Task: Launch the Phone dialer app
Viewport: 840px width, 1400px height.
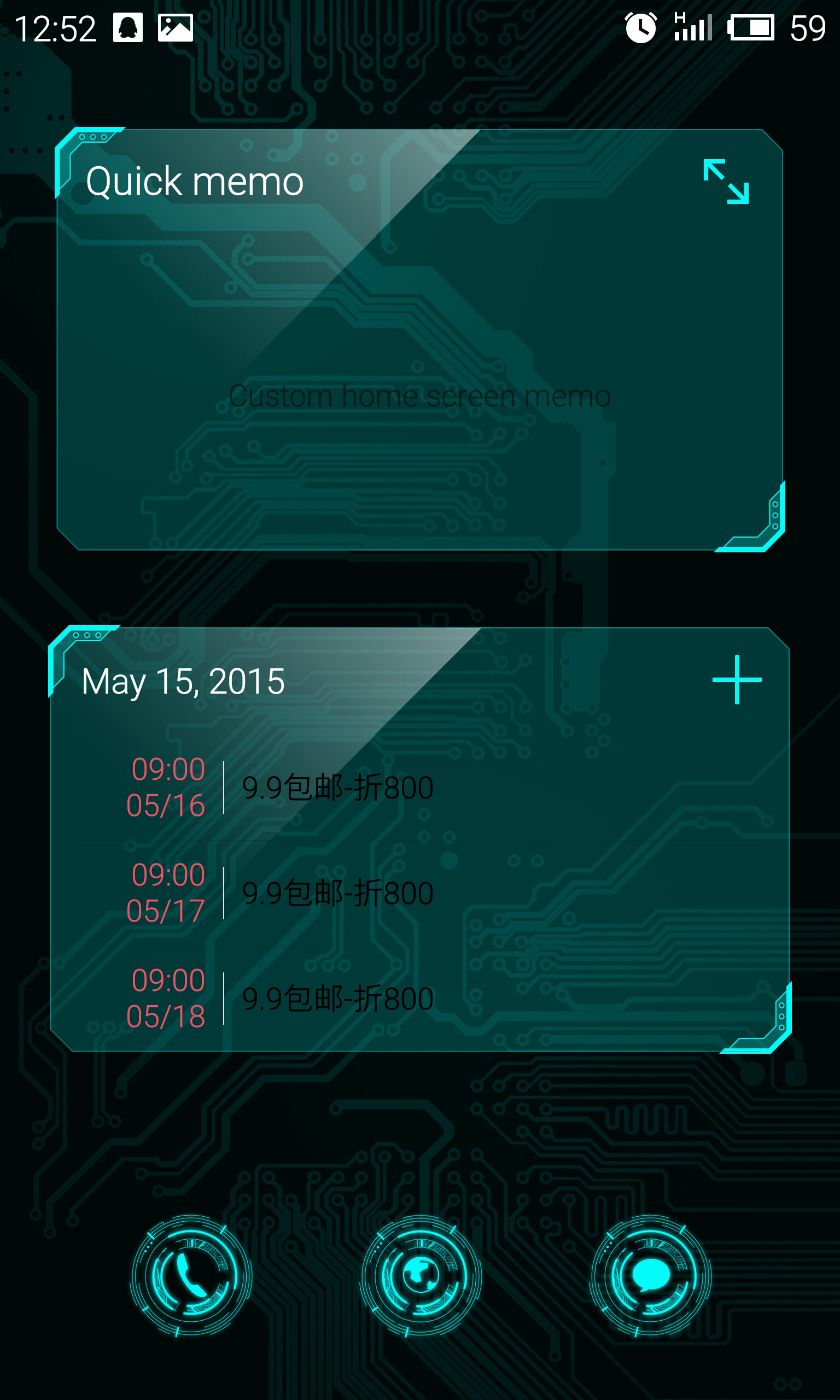Action: pos(191,1275)
